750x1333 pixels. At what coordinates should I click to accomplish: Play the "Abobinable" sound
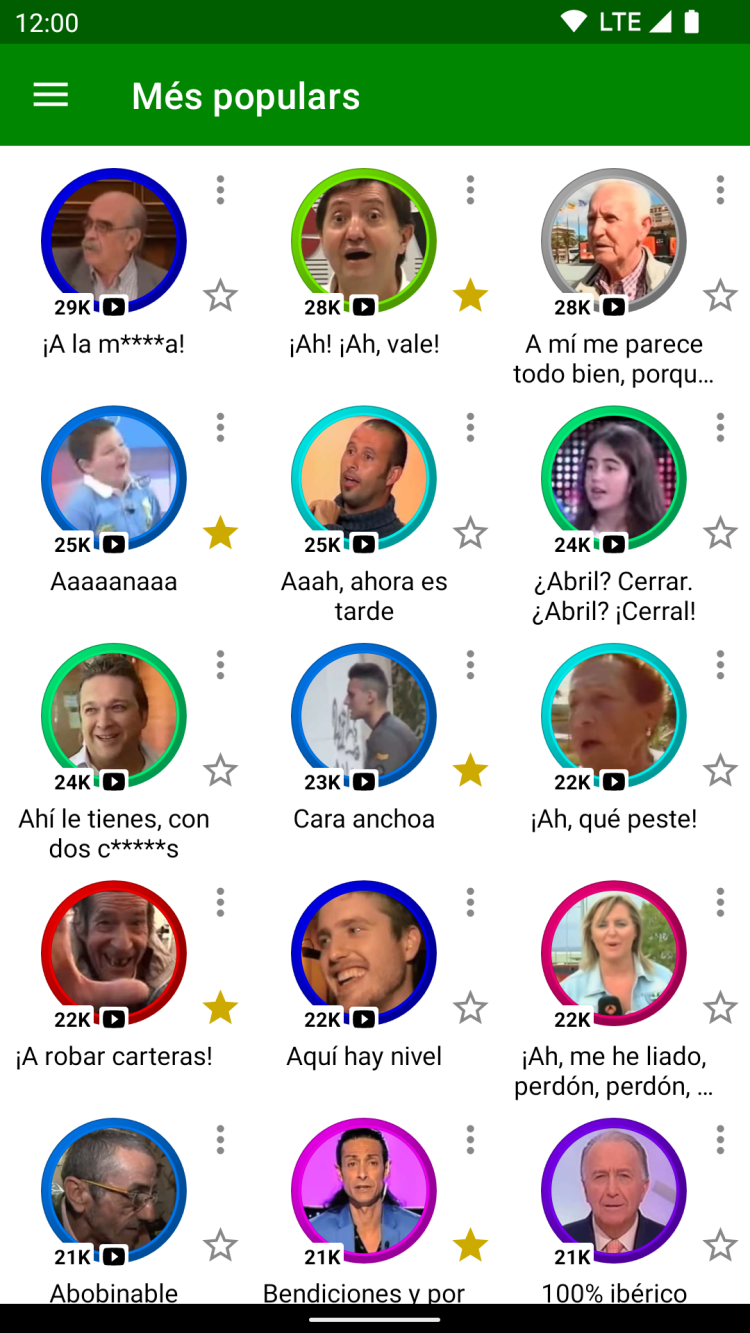pos(114,1190)
